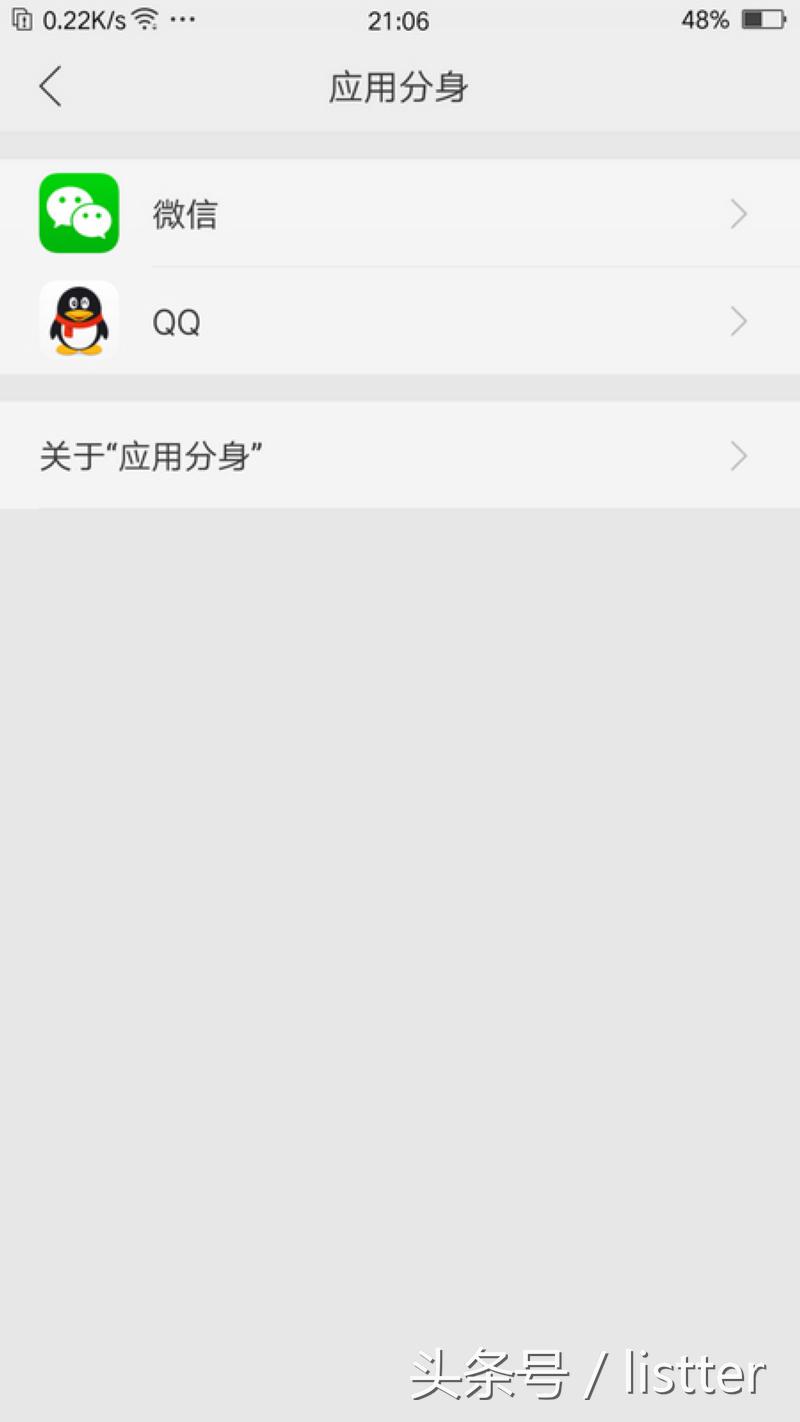Tap the screenshot icon at top left
The image size is (800, 1422).
[22, 18]
